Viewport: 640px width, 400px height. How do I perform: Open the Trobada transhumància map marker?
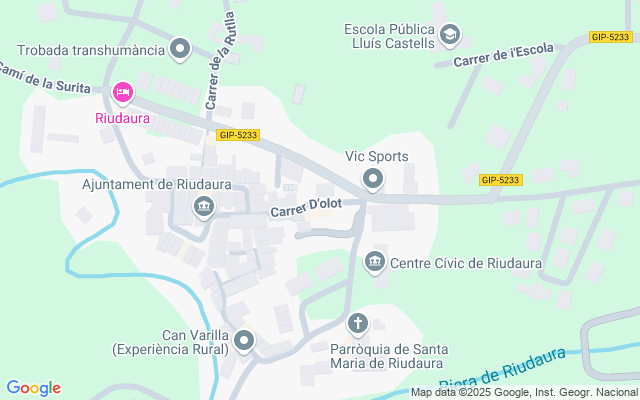(180, 48)
